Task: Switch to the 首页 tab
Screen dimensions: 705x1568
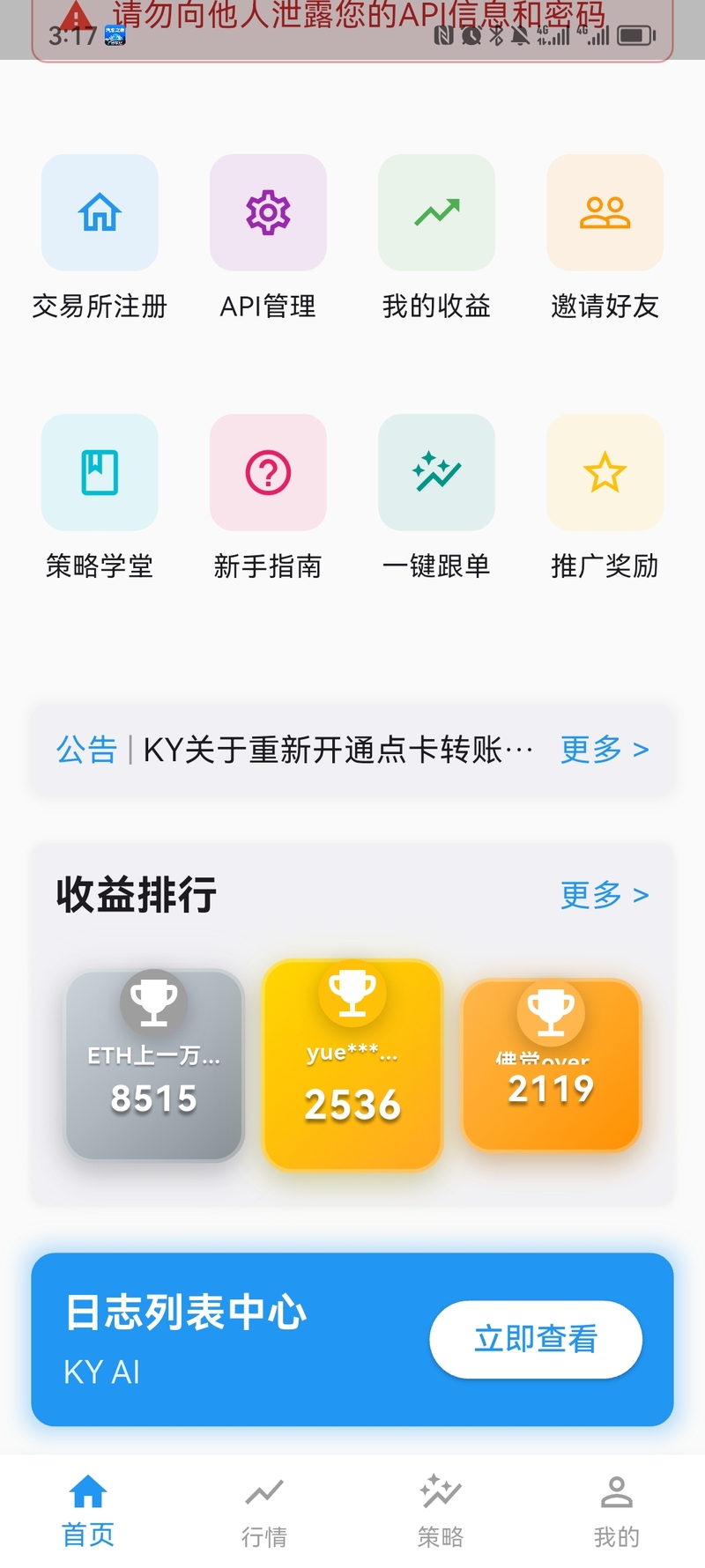Action: pyautogui.click(x=88, y=1510)
